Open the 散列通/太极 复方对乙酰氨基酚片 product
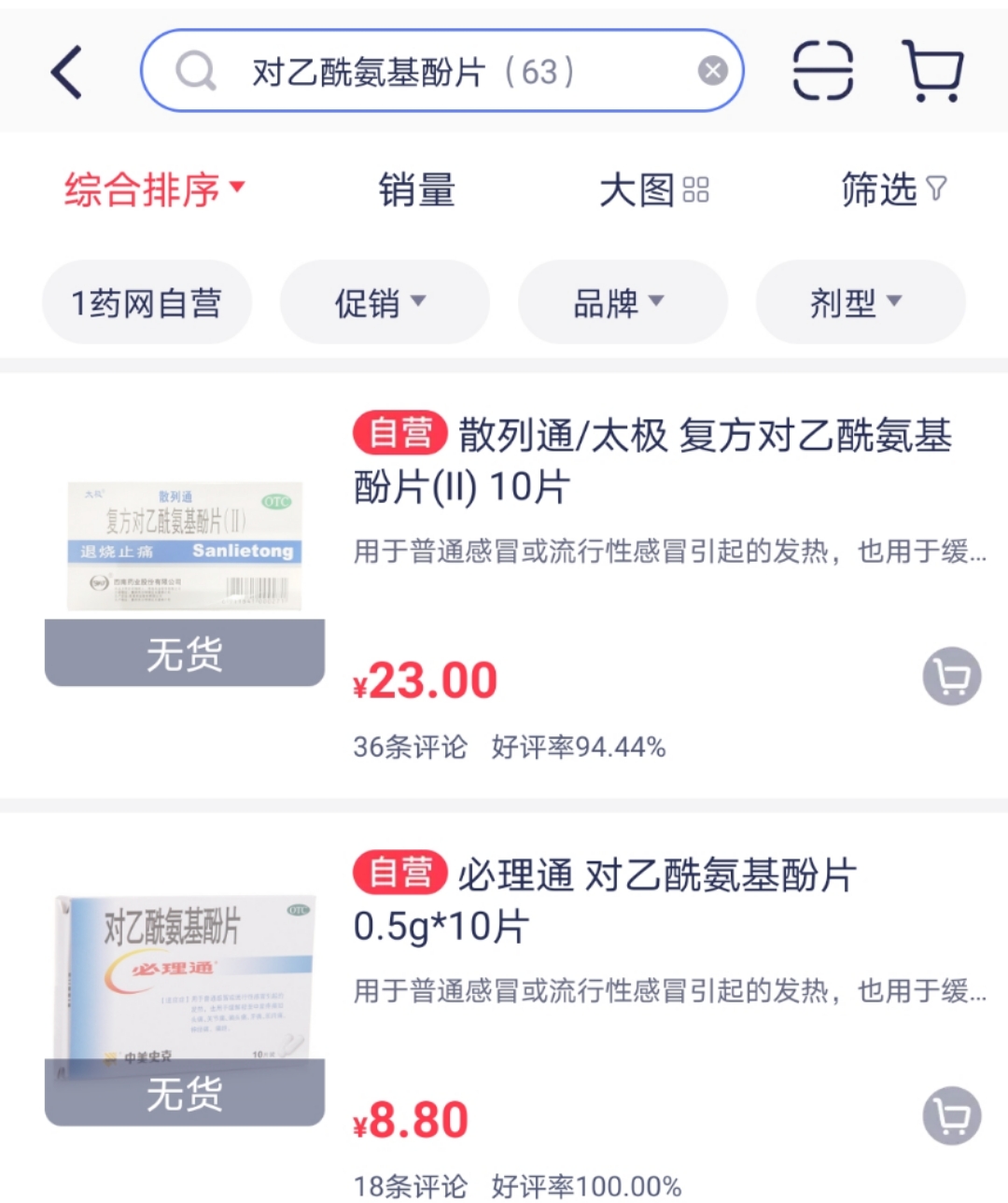Viewport: 1008px width, 1203px height. [651, 461]
